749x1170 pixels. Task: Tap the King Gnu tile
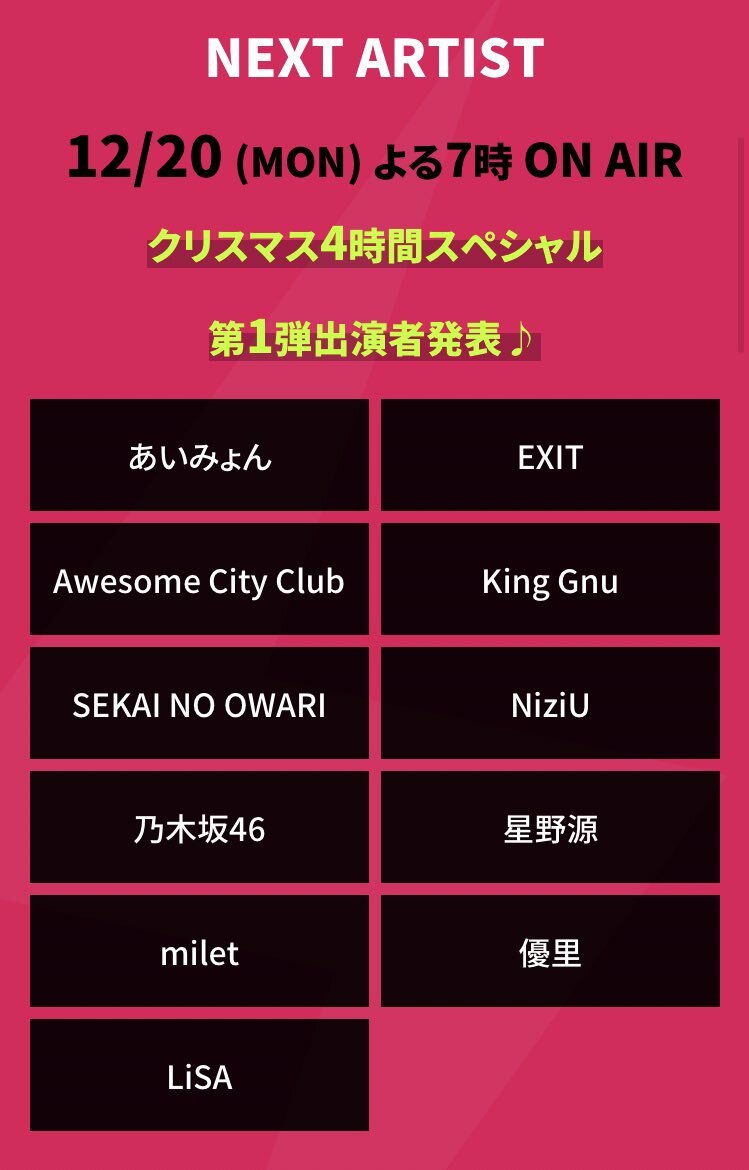550,580
